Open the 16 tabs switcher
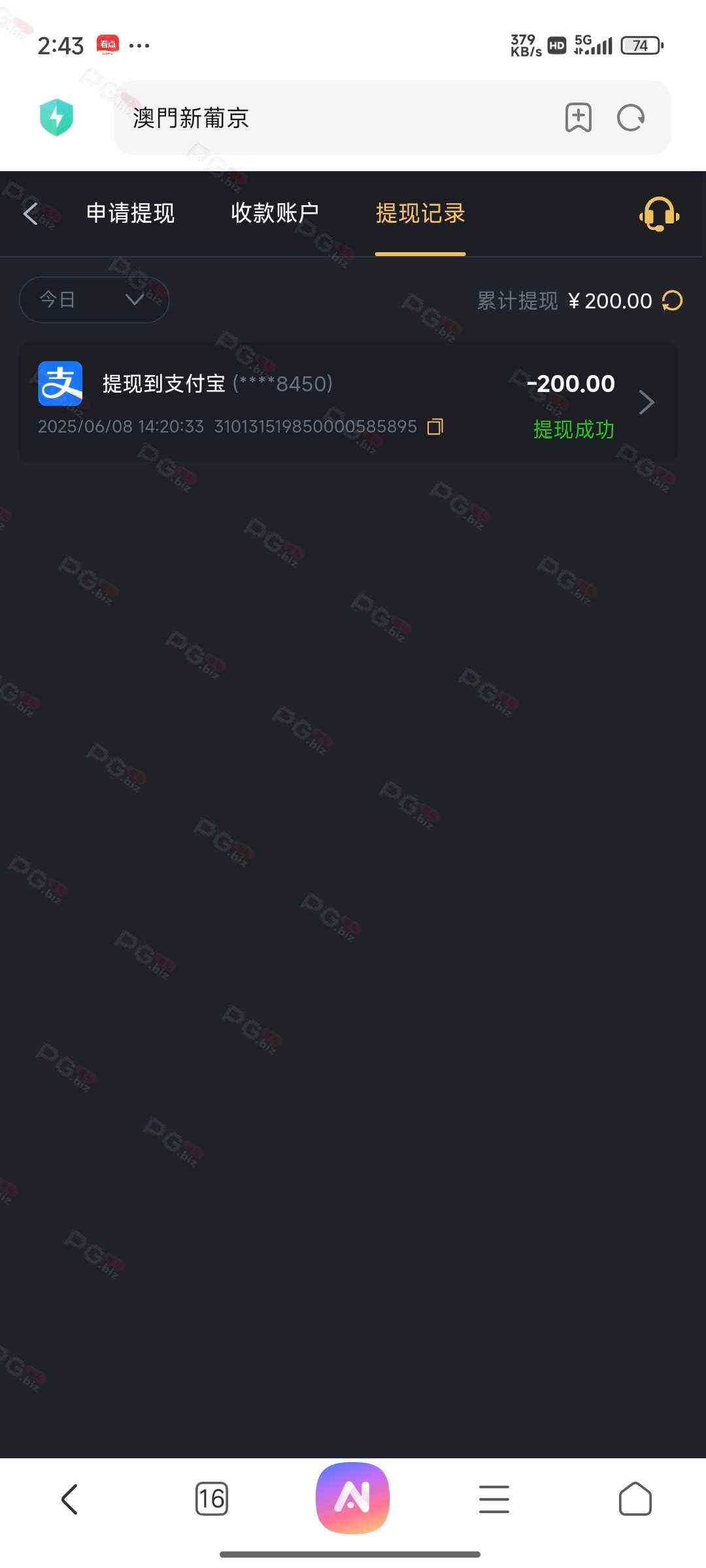This screenshot has width=706, height=1568. tap(211, 1499)
